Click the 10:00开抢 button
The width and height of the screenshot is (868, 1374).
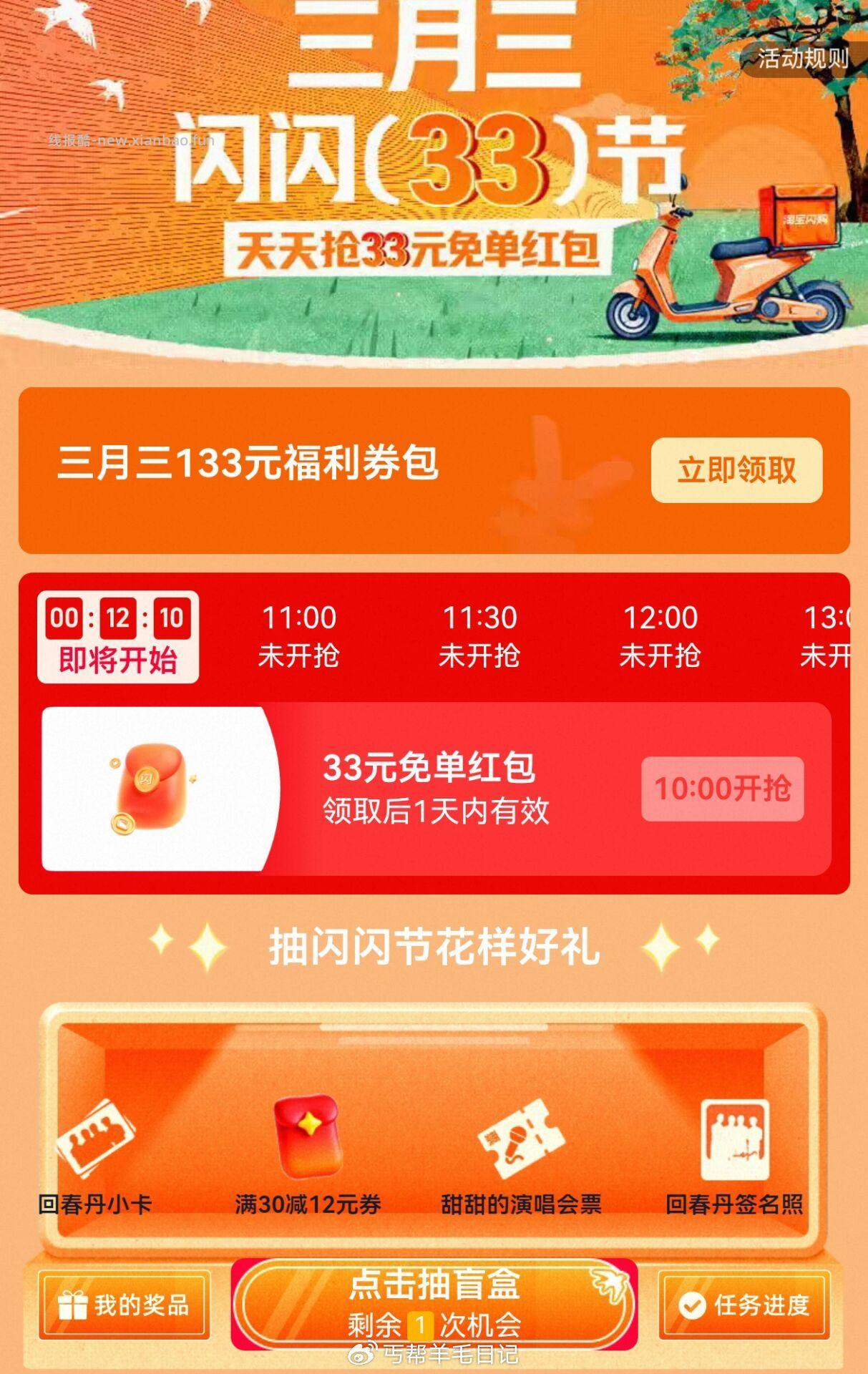click(725, 788)
